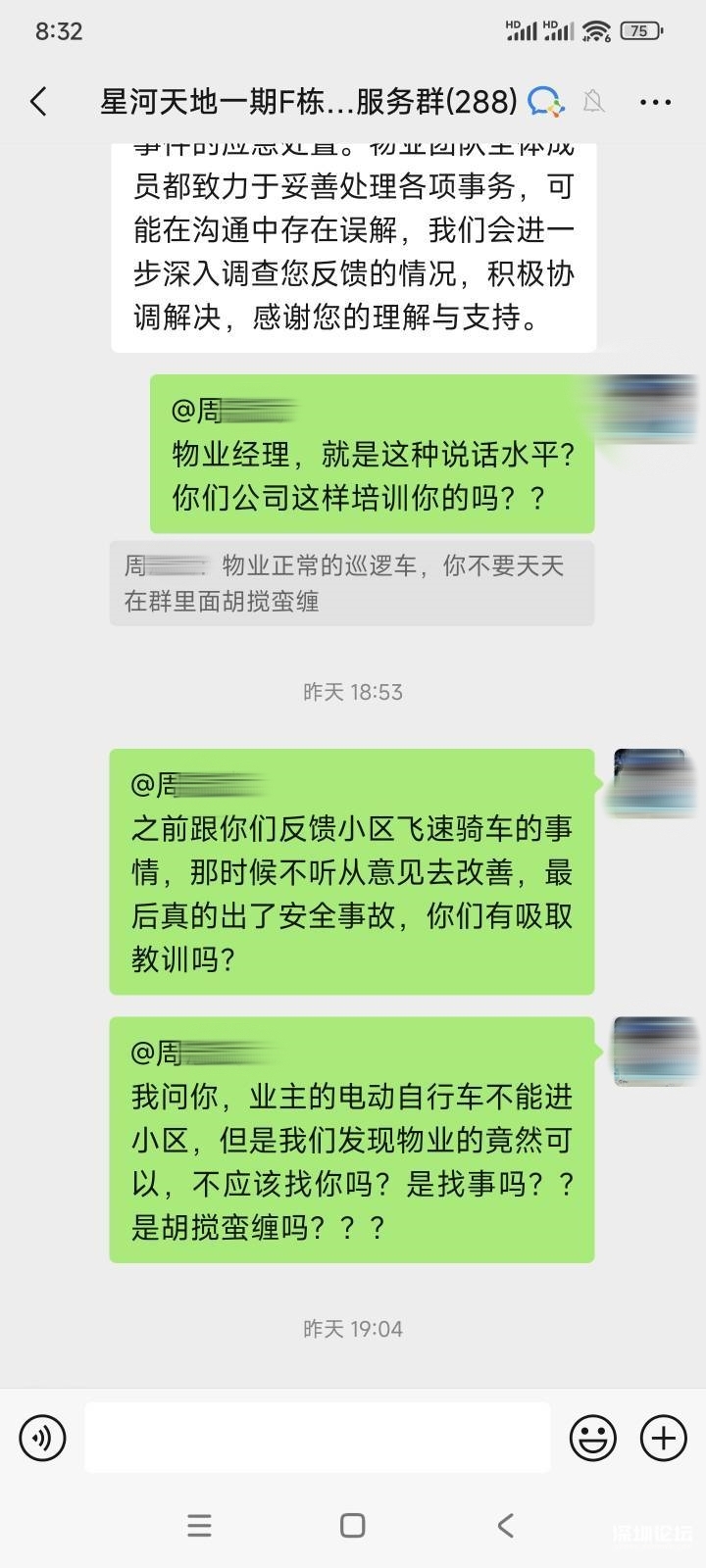Open the quoted message about 巡逻车

click(x=351, y=583)
